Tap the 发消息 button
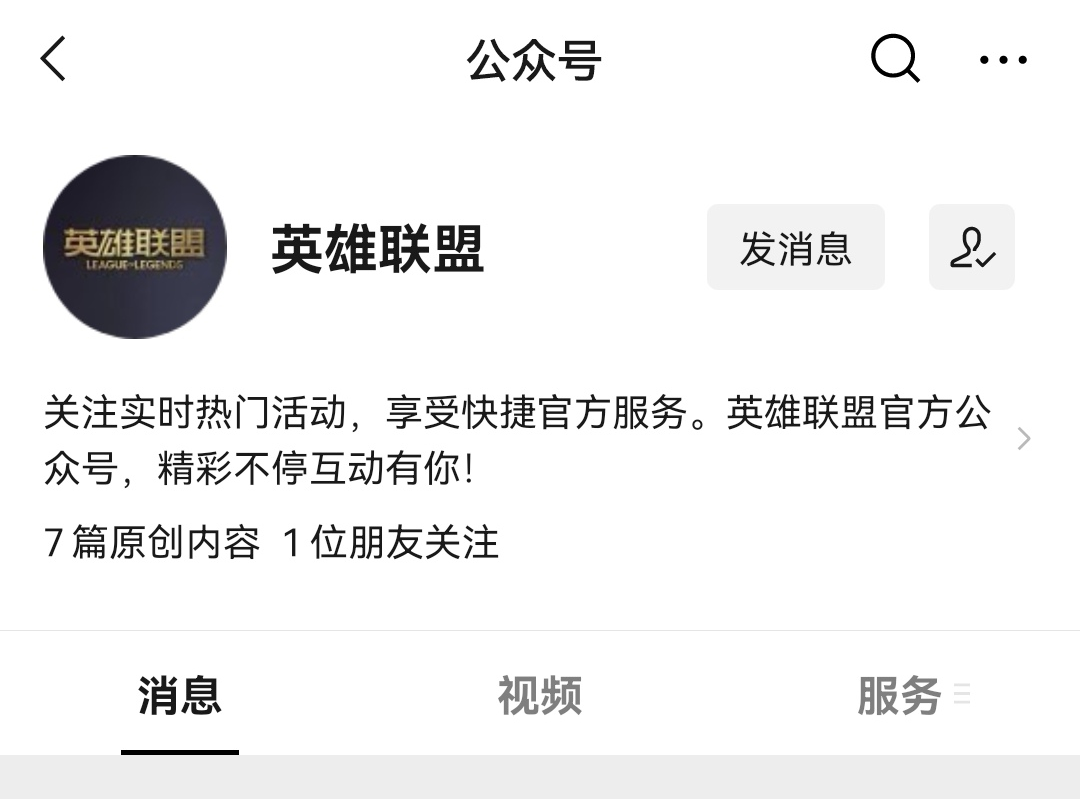Screen dimensions: 1080x800 (795, 247)
